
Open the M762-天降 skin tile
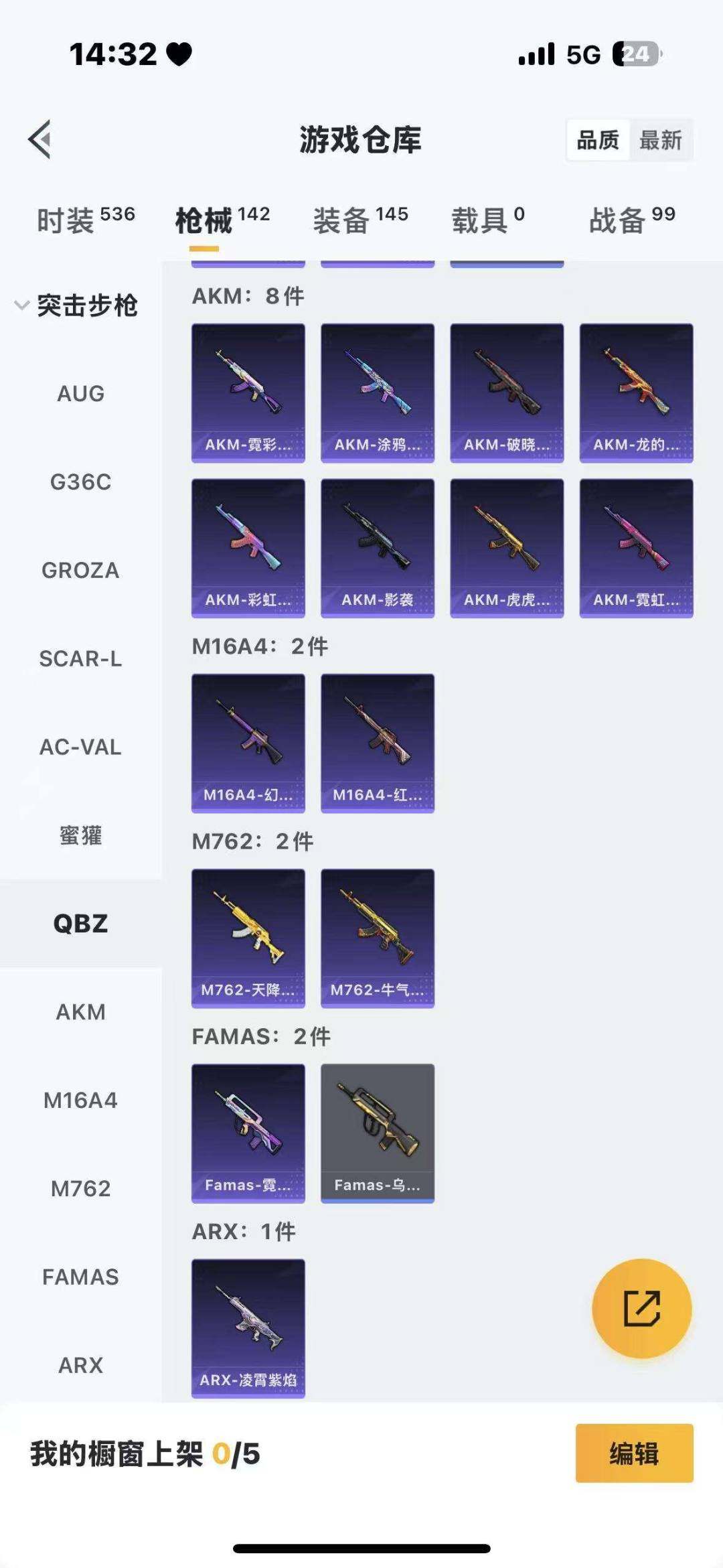point(248,938)
